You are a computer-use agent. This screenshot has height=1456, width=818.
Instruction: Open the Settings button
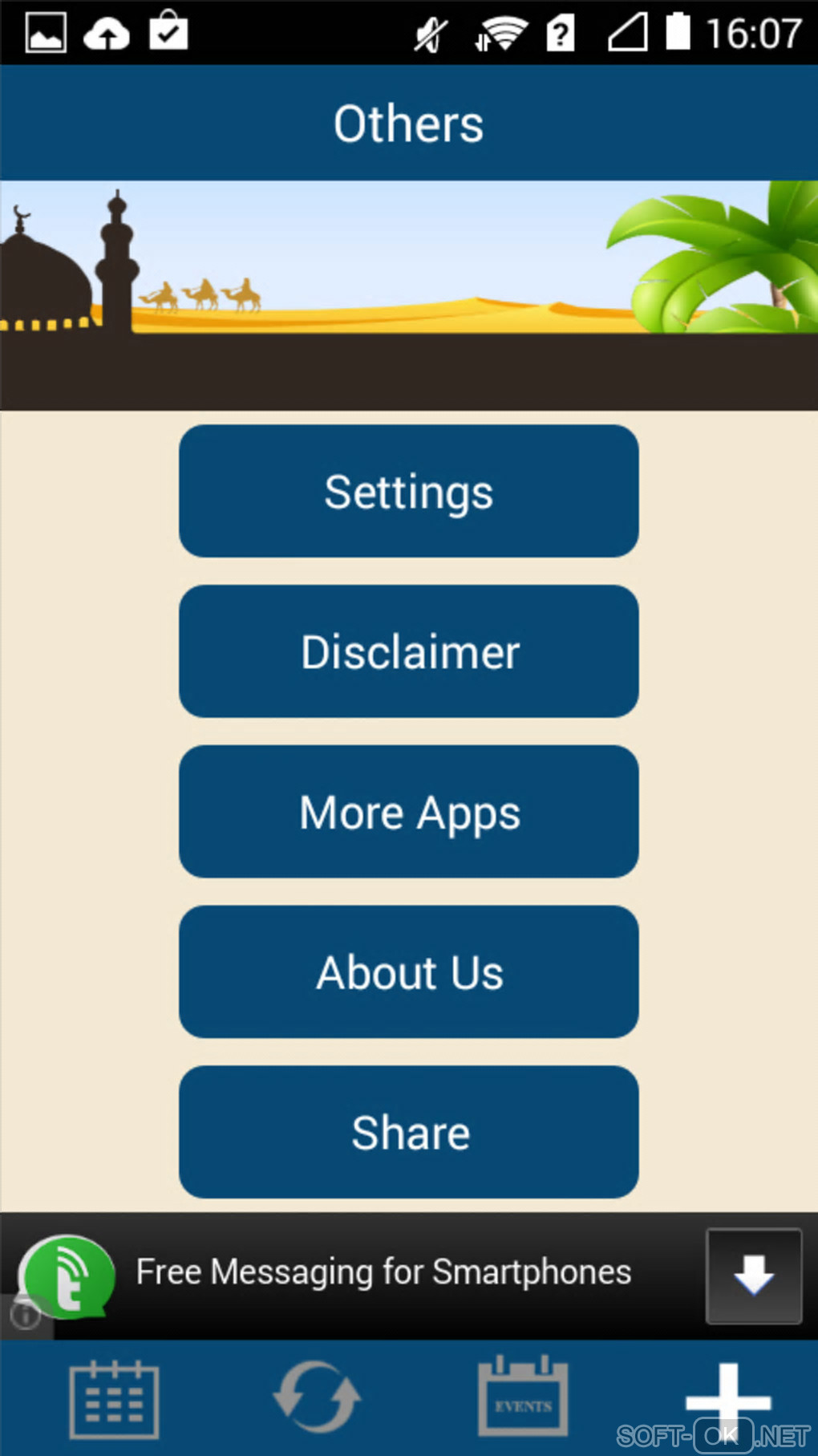[408, 491]
